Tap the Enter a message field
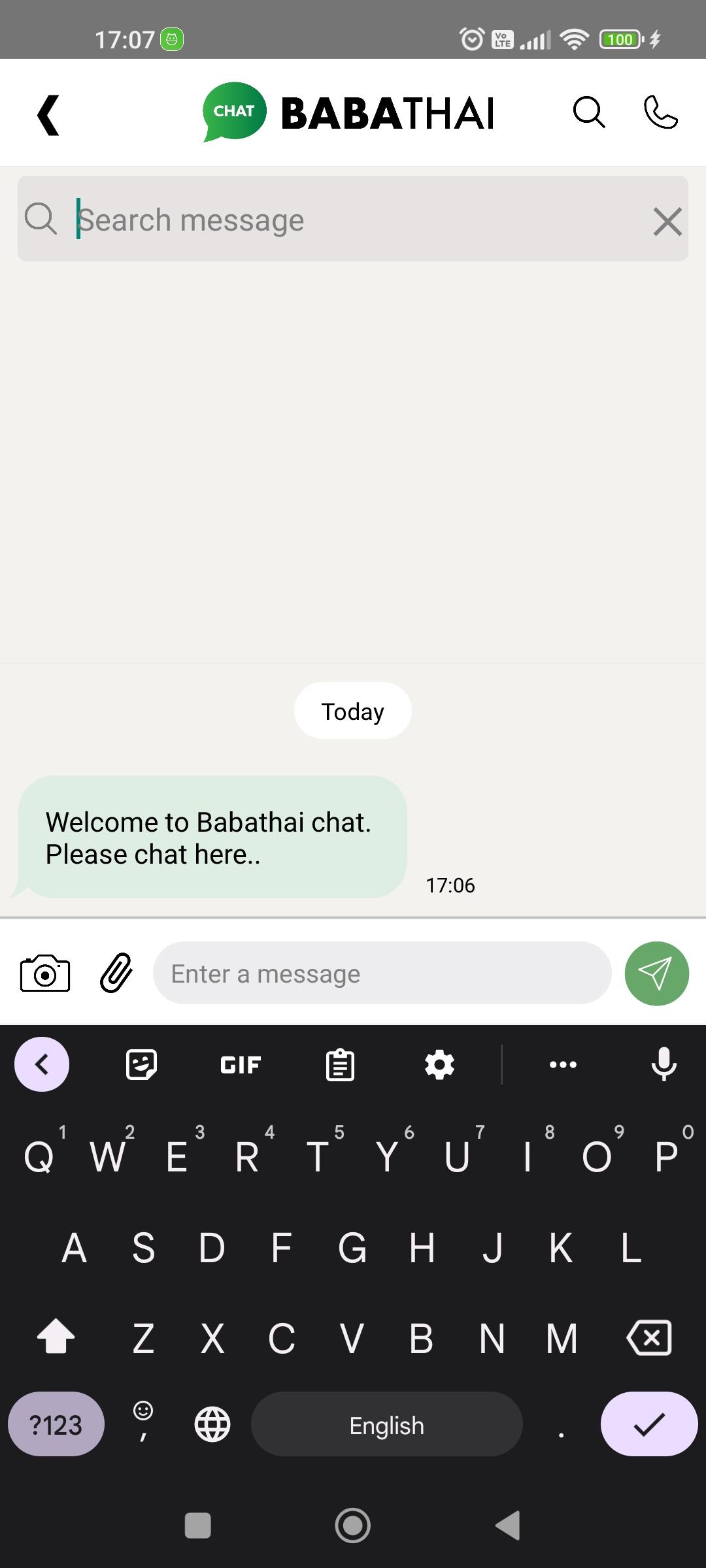The width and height of the screenshot is (706, 1568). point(382,973)
